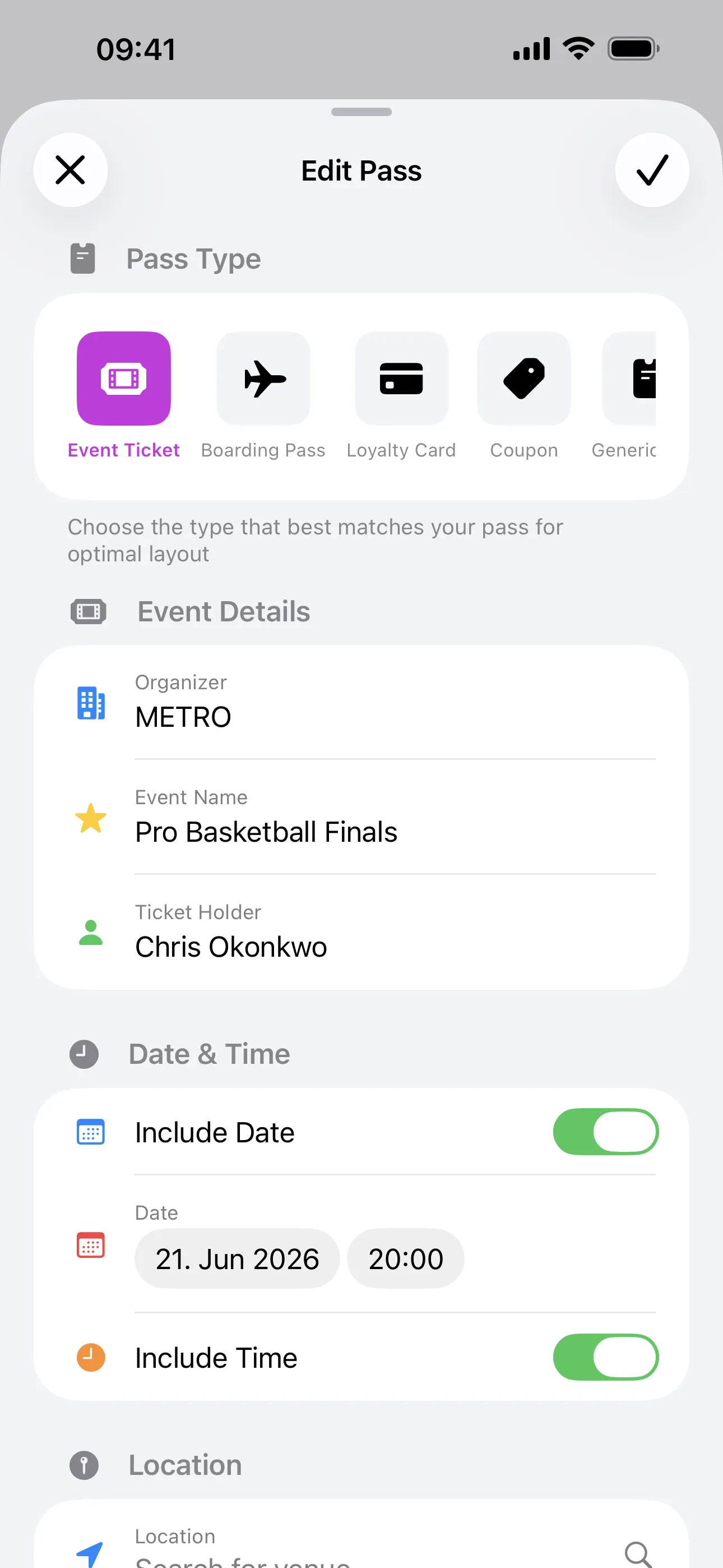Edit the Organizer field showing METRO

[x=395, y=717]
